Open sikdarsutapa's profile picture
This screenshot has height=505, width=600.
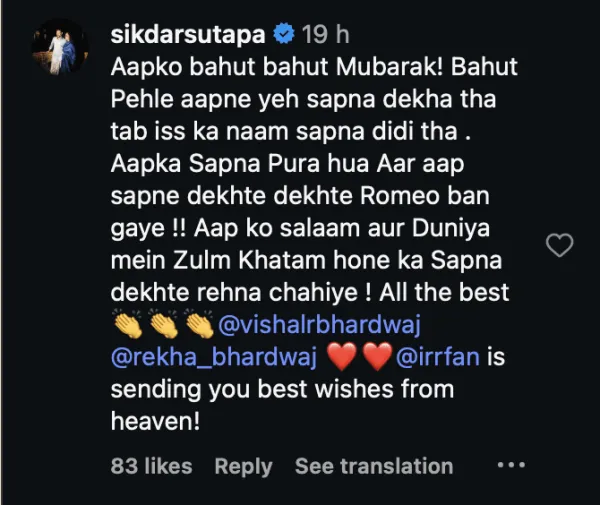pos(57,49)
